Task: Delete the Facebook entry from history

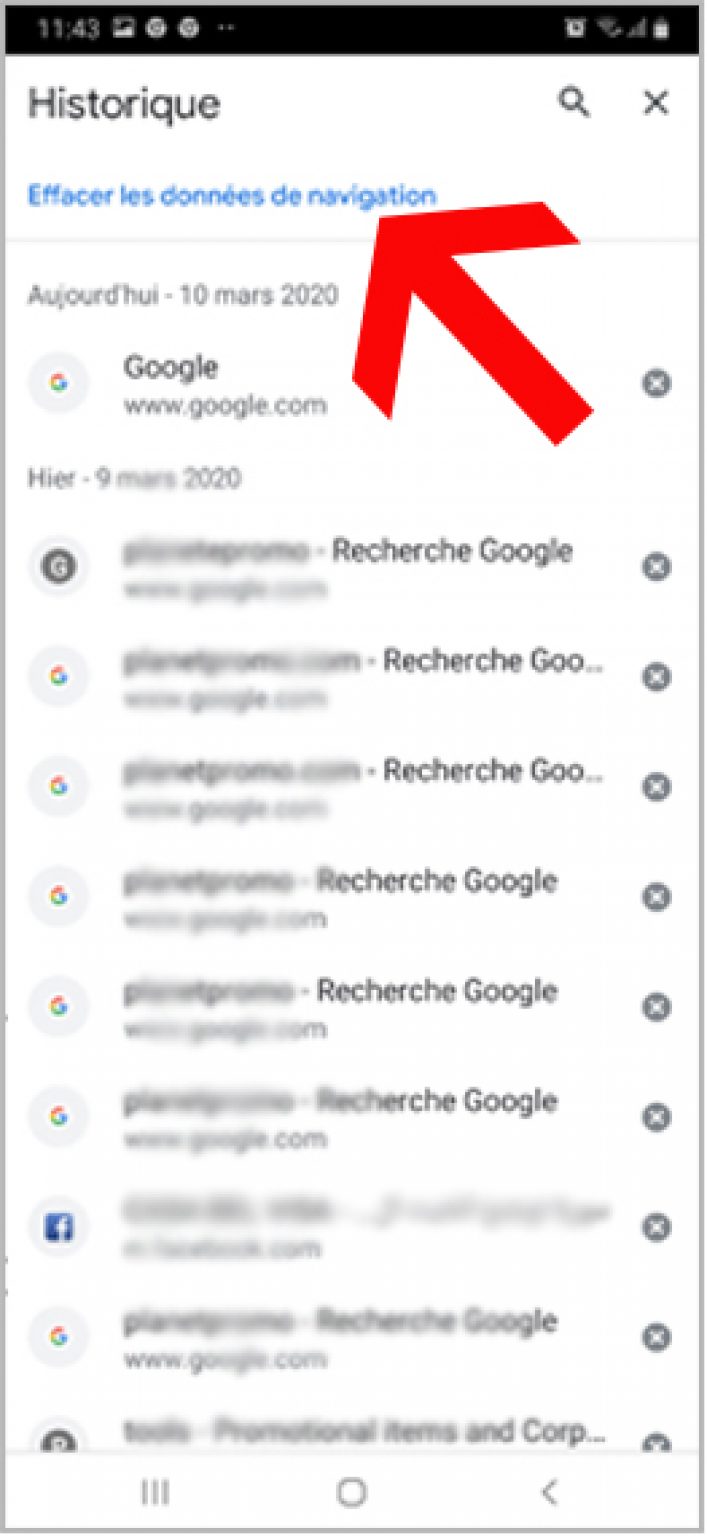Action: pos(656,1227)
